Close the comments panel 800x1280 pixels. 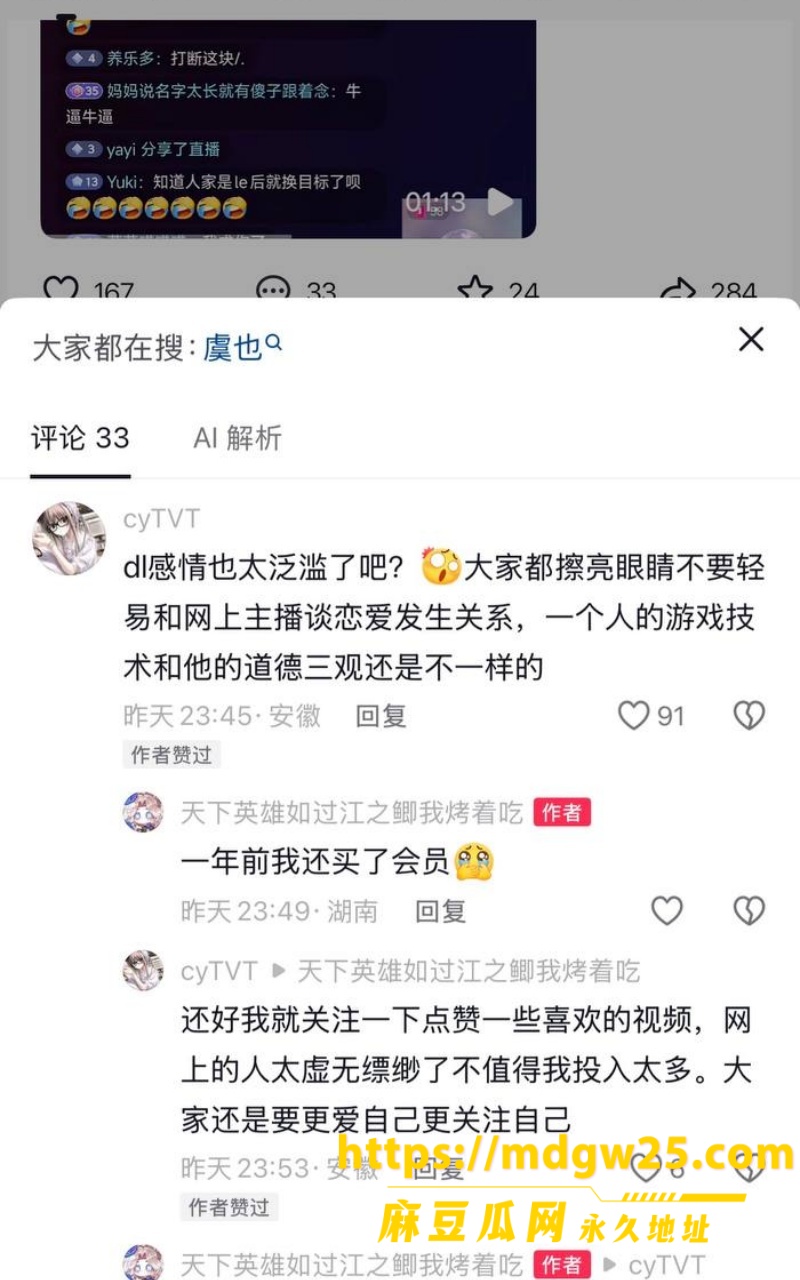(751, 339)
